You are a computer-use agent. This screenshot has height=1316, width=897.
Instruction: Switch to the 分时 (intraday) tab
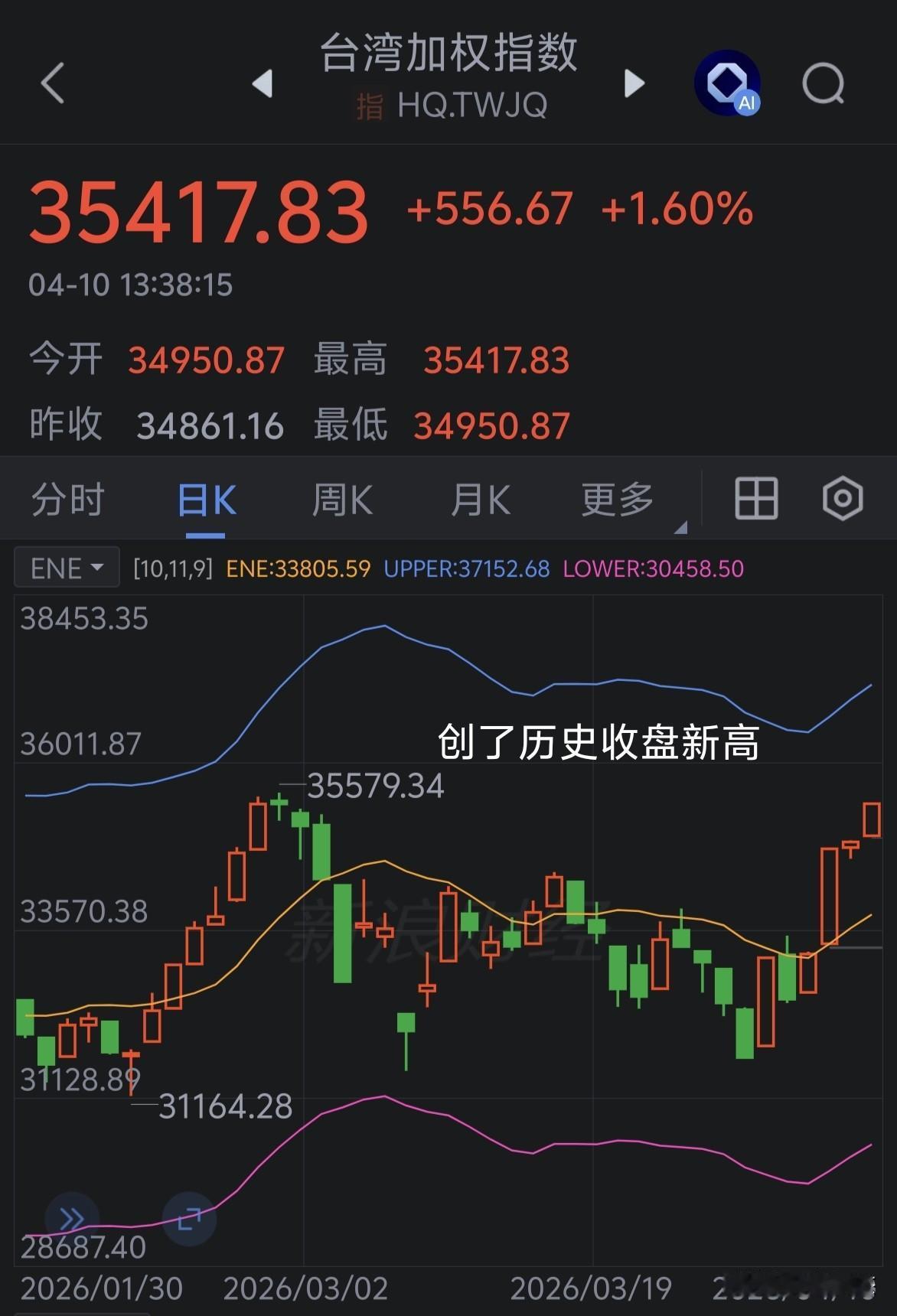point(67,498)
